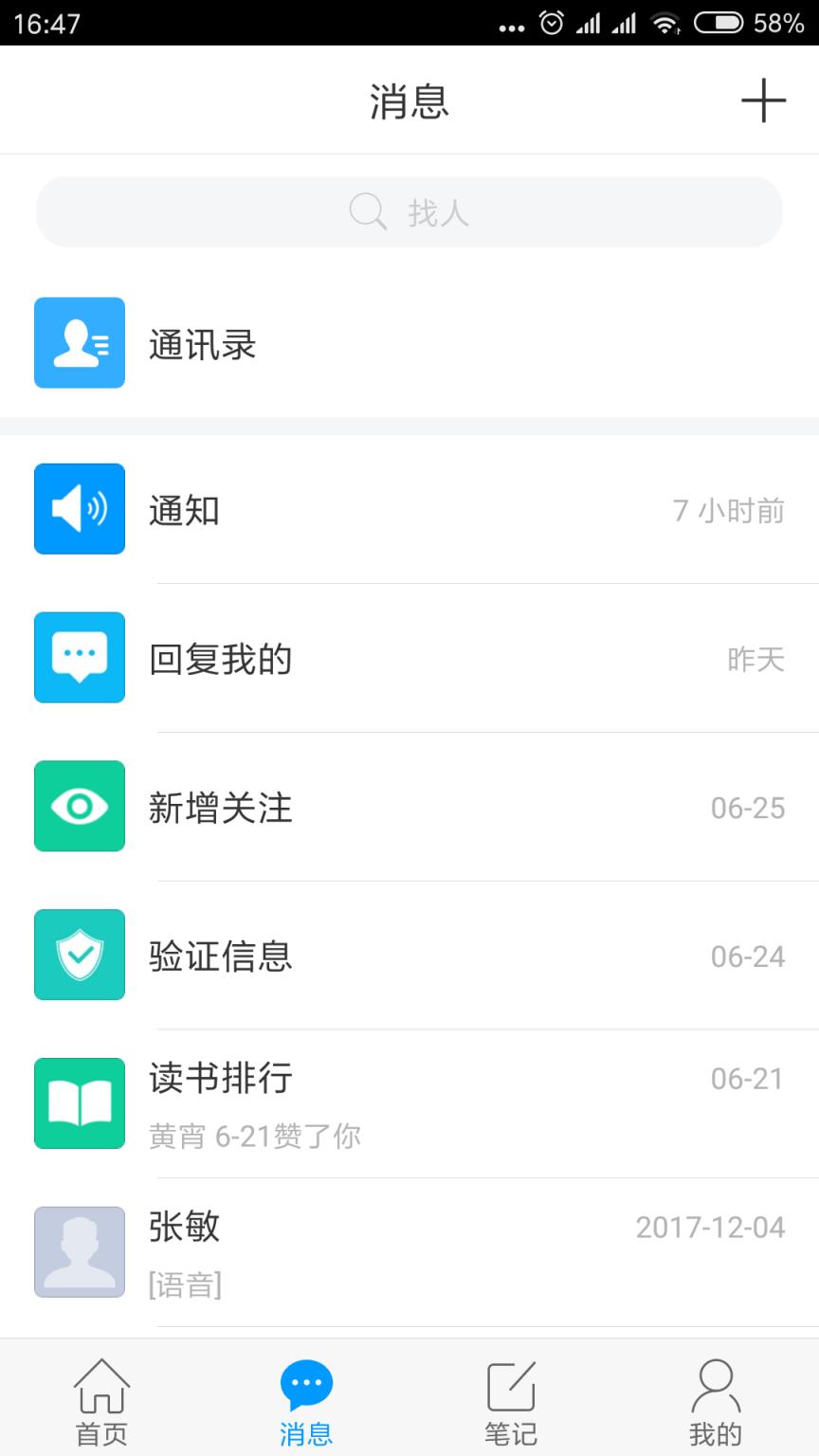Viewport: 819px width, 1456px height.
Task: Click the 新增关注 eye icon
Action: 79,807
